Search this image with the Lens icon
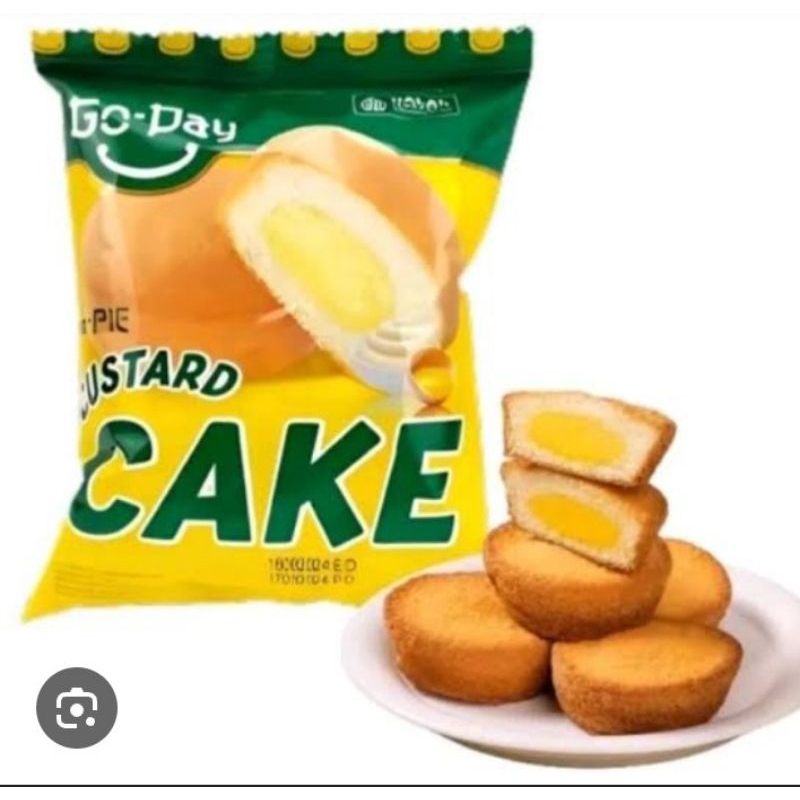 point(77,708)
